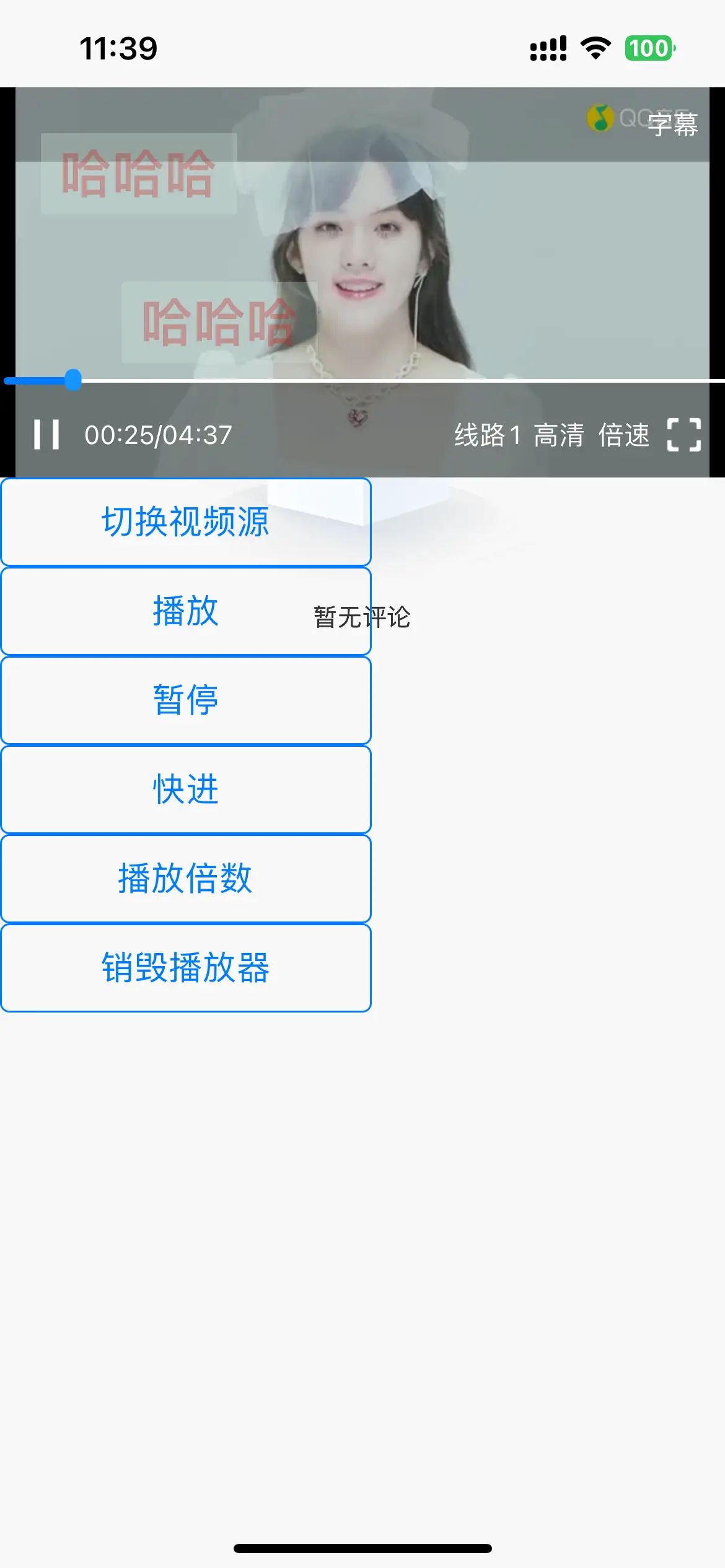Open the 字幕 subtitles option
725x1568 pixels.
(x=673, y=124)
